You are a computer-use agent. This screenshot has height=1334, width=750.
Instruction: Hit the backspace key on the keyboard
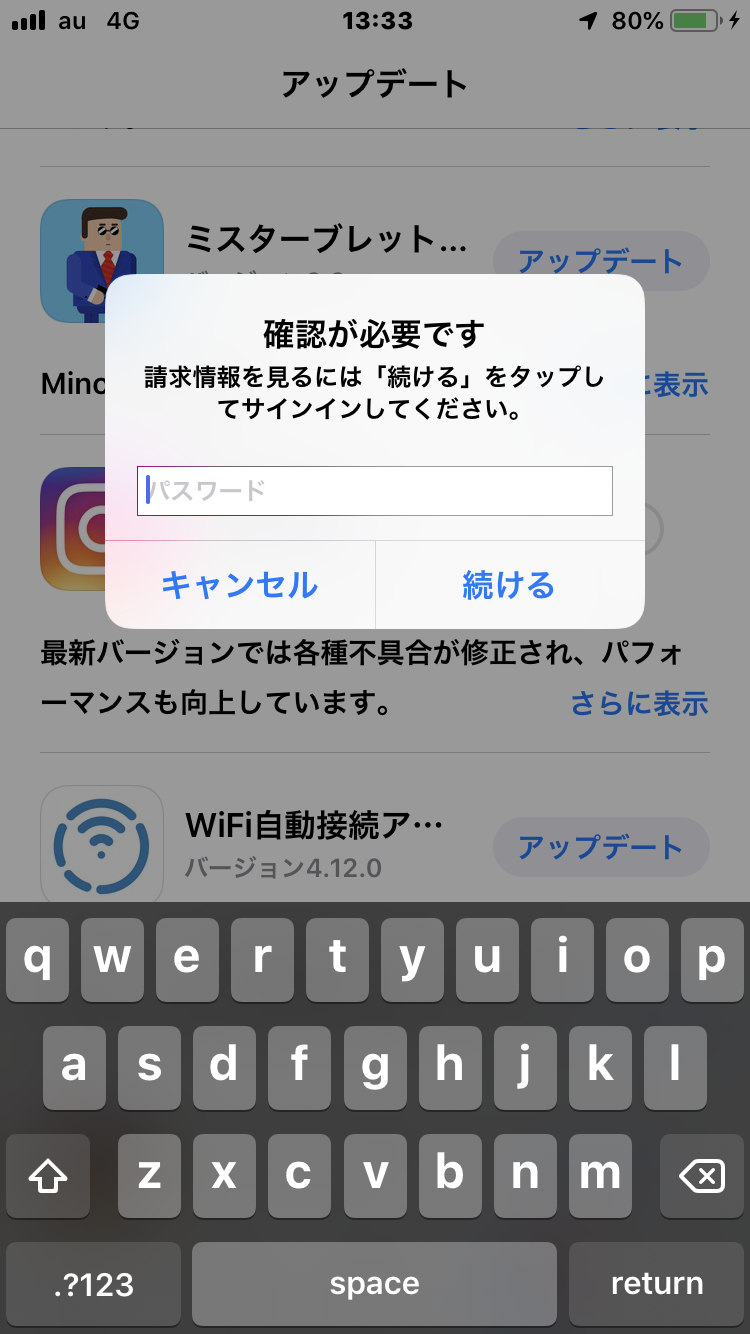click(x=701, y=1176)
